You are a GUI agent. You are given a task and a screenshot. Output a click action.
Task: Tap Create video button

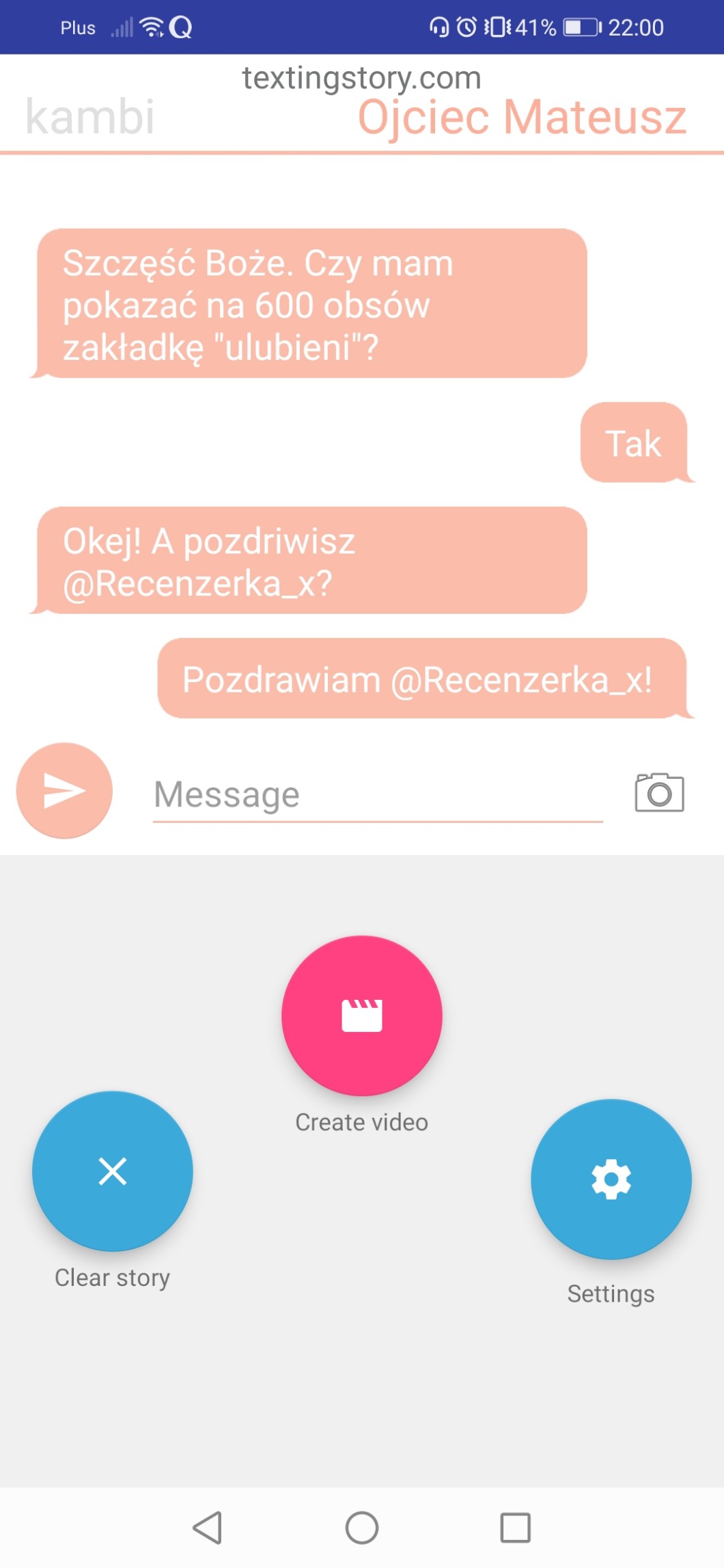tap(361, 1015)
